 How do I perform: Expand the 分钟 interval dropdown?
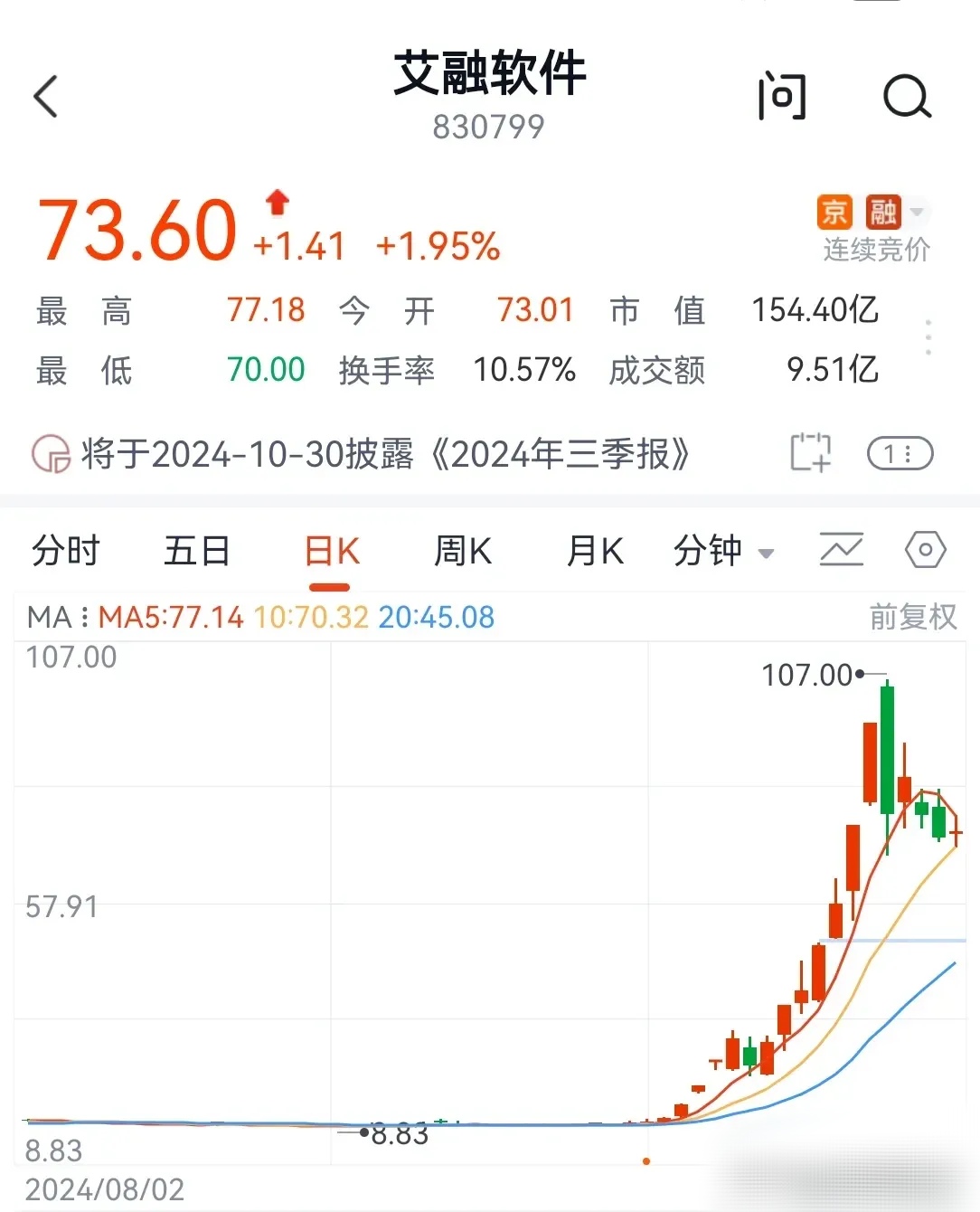(723, 550)
